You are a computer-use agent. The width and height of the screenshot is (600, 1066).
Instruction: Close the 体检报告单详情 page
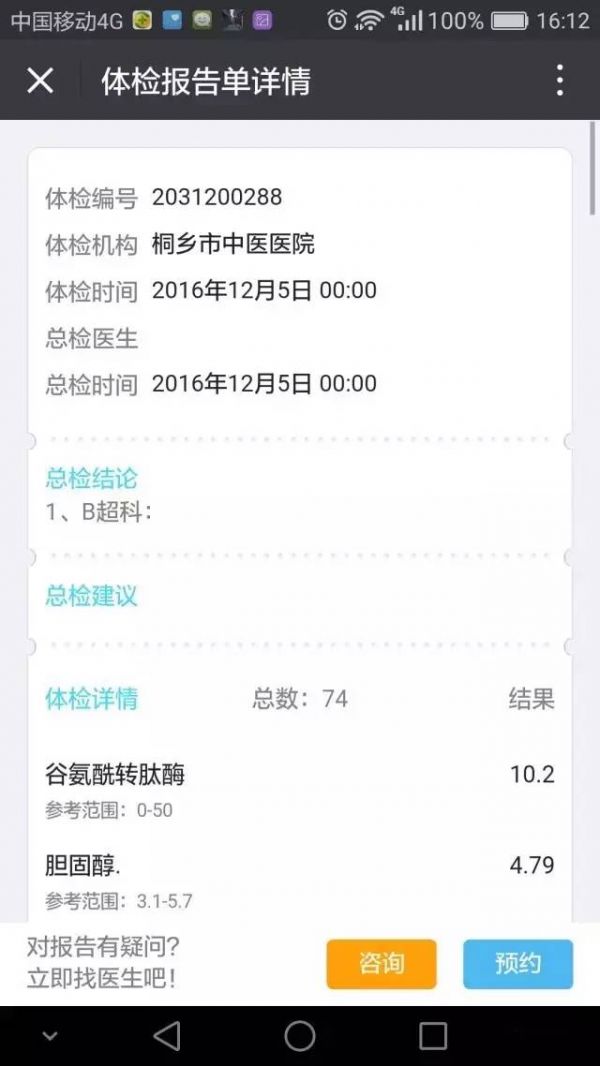(39, 80)
